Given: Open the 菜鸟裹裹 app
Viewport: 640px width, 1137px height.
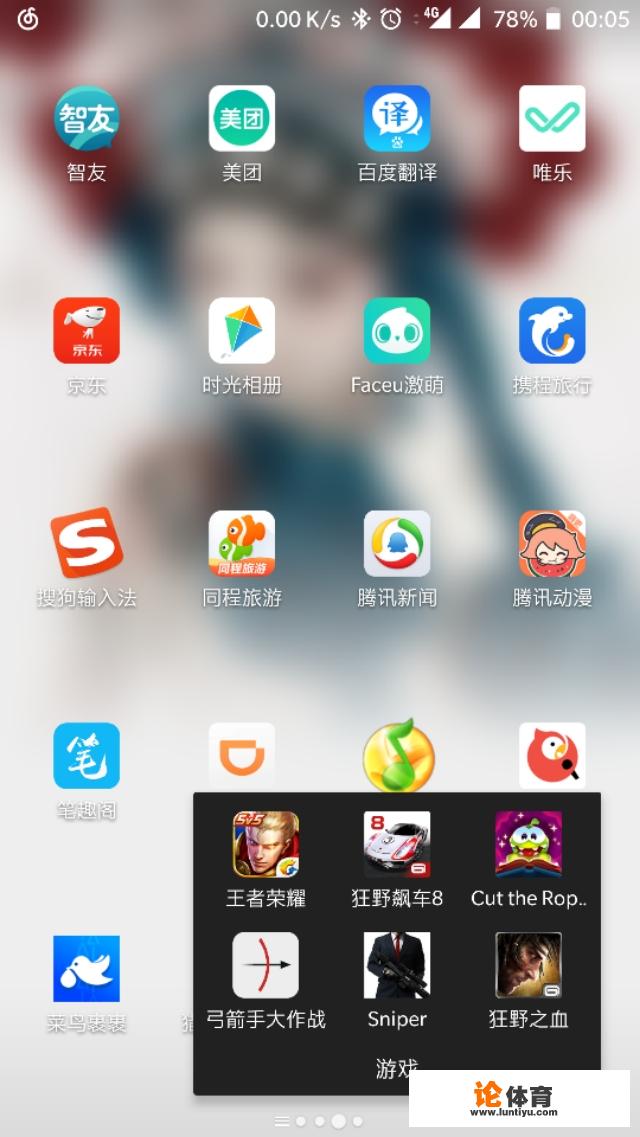Looking at the screenshot, I should (86, 969).
